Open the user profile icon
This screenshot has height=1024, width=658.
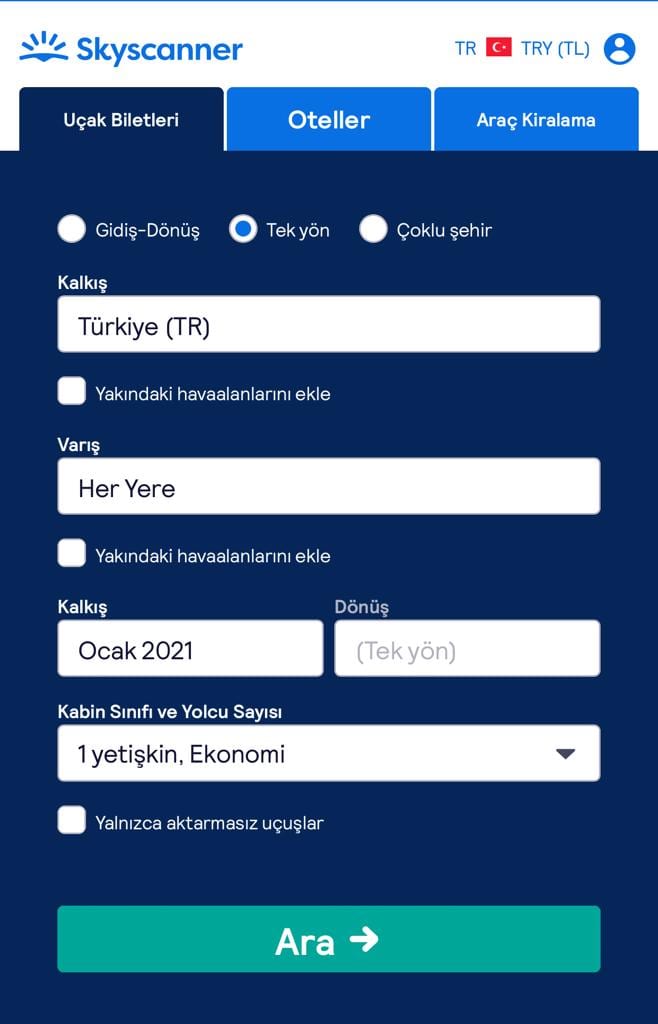pyautogui.click(x=619, y=48)
